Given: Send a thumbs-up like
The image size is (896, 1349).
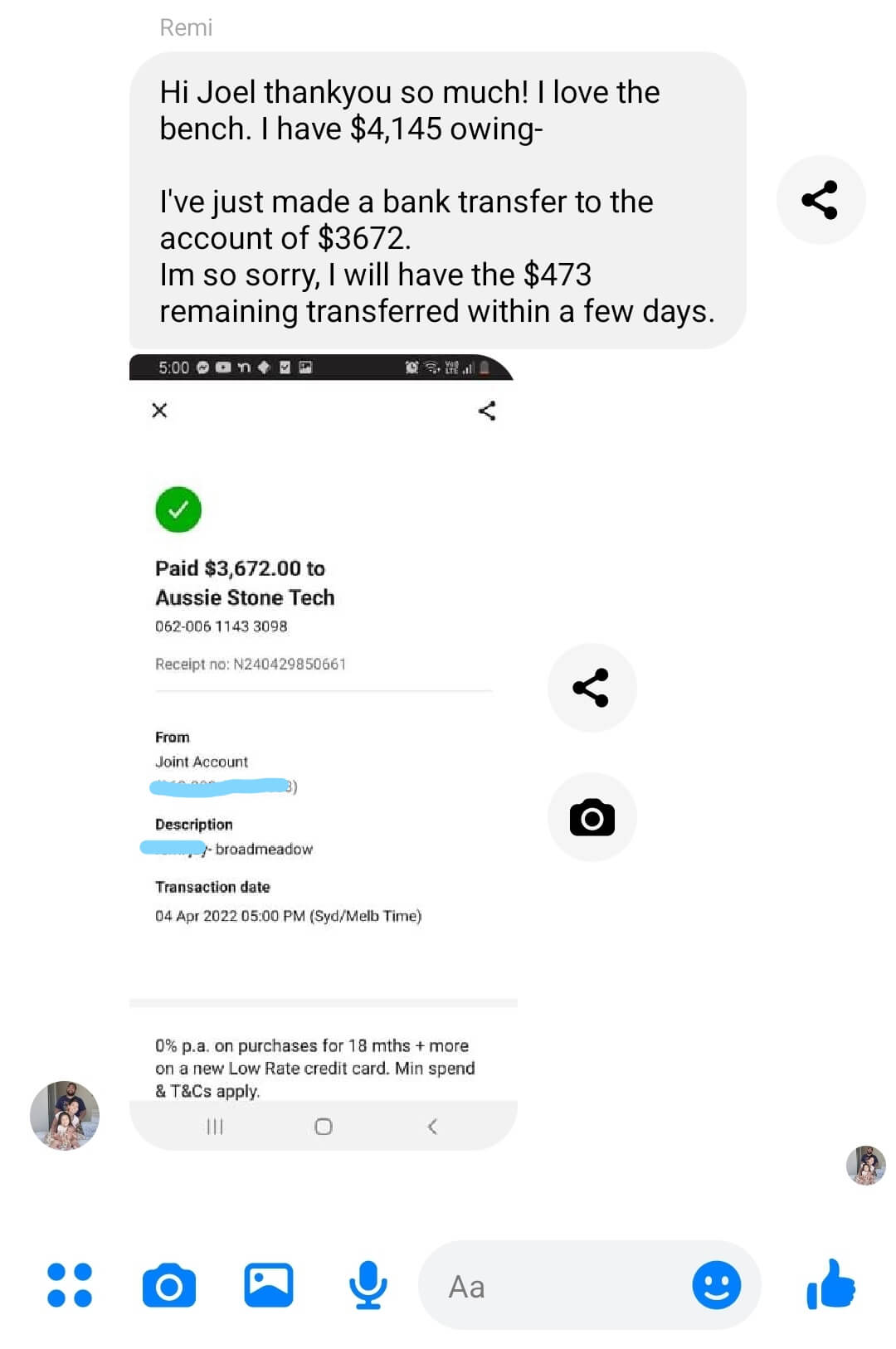Looking at the screenshot, I should click(x=830, y=1285).
